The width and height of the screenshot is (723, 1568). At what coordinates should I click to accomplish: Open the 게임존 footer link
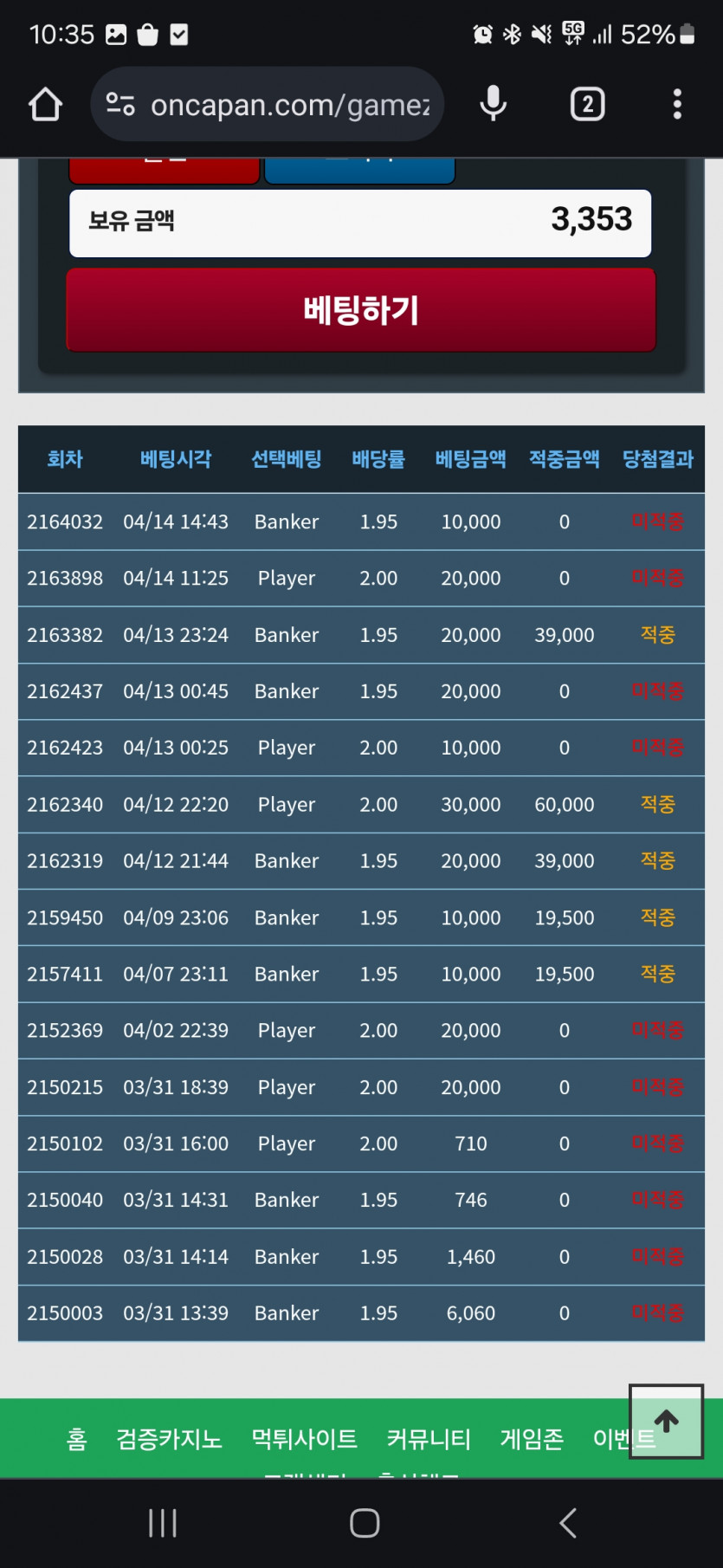pos(532,1440)
